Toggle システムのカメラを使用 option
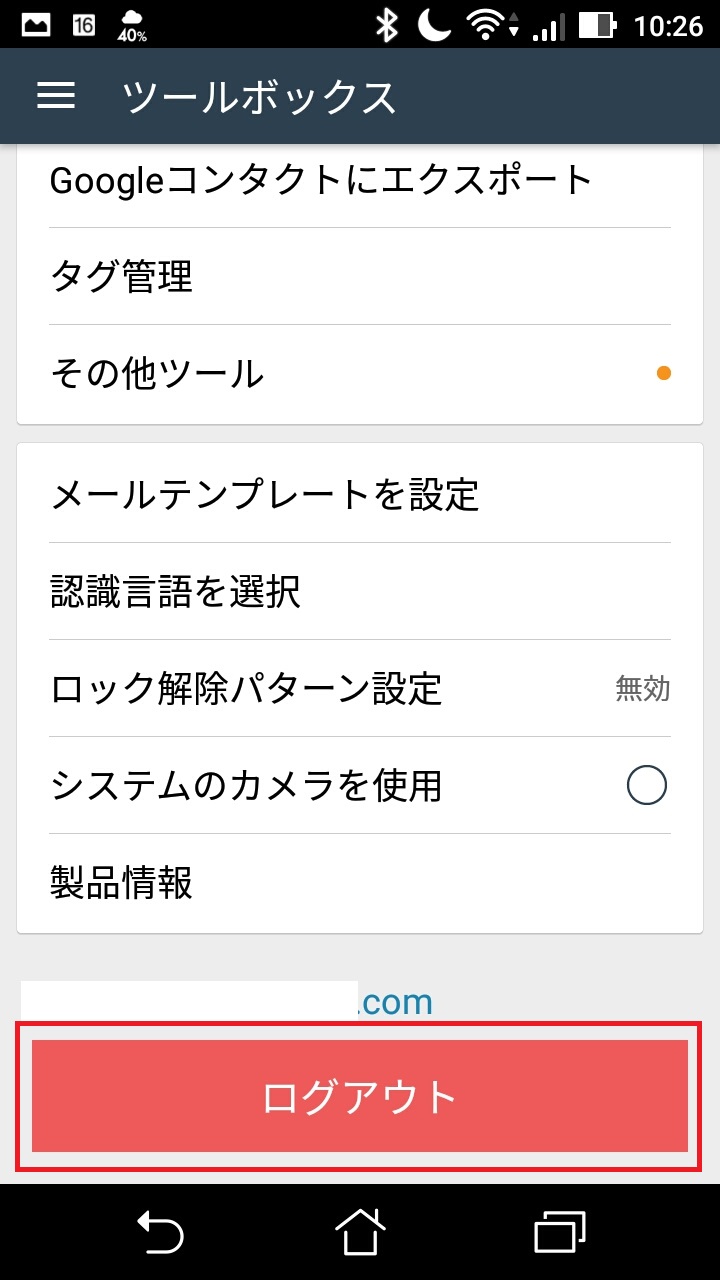The width and height of the screenshot is (720, 1280). (646, 786)
